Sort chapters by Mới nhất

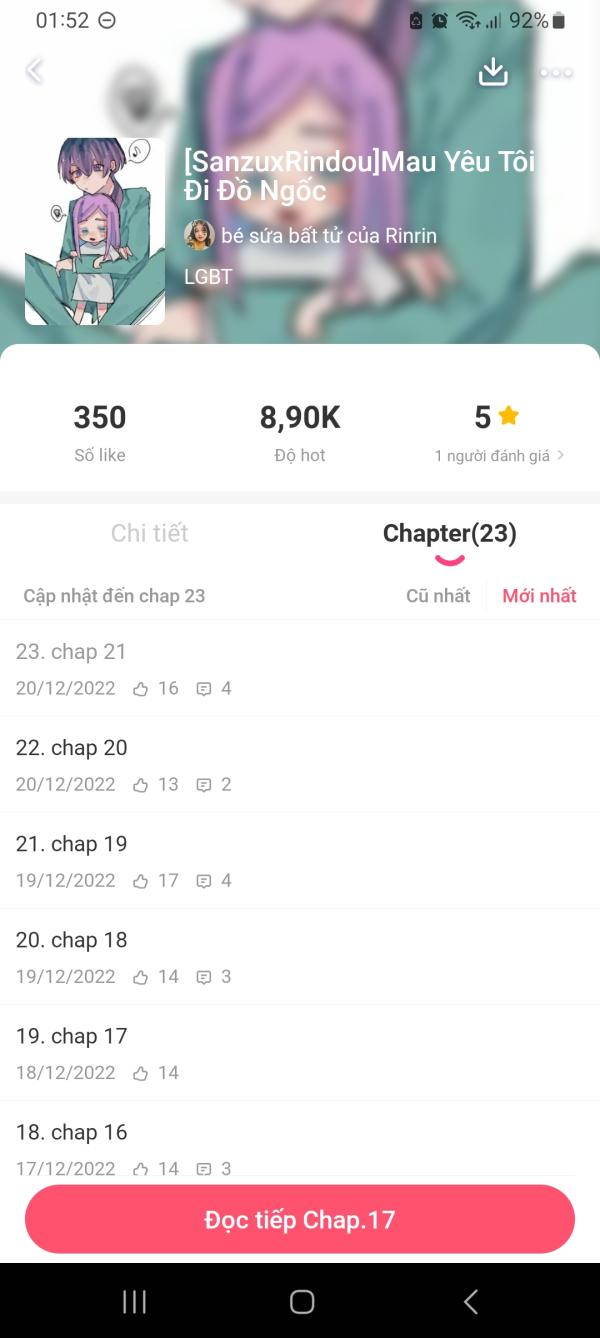pos(539,596)
